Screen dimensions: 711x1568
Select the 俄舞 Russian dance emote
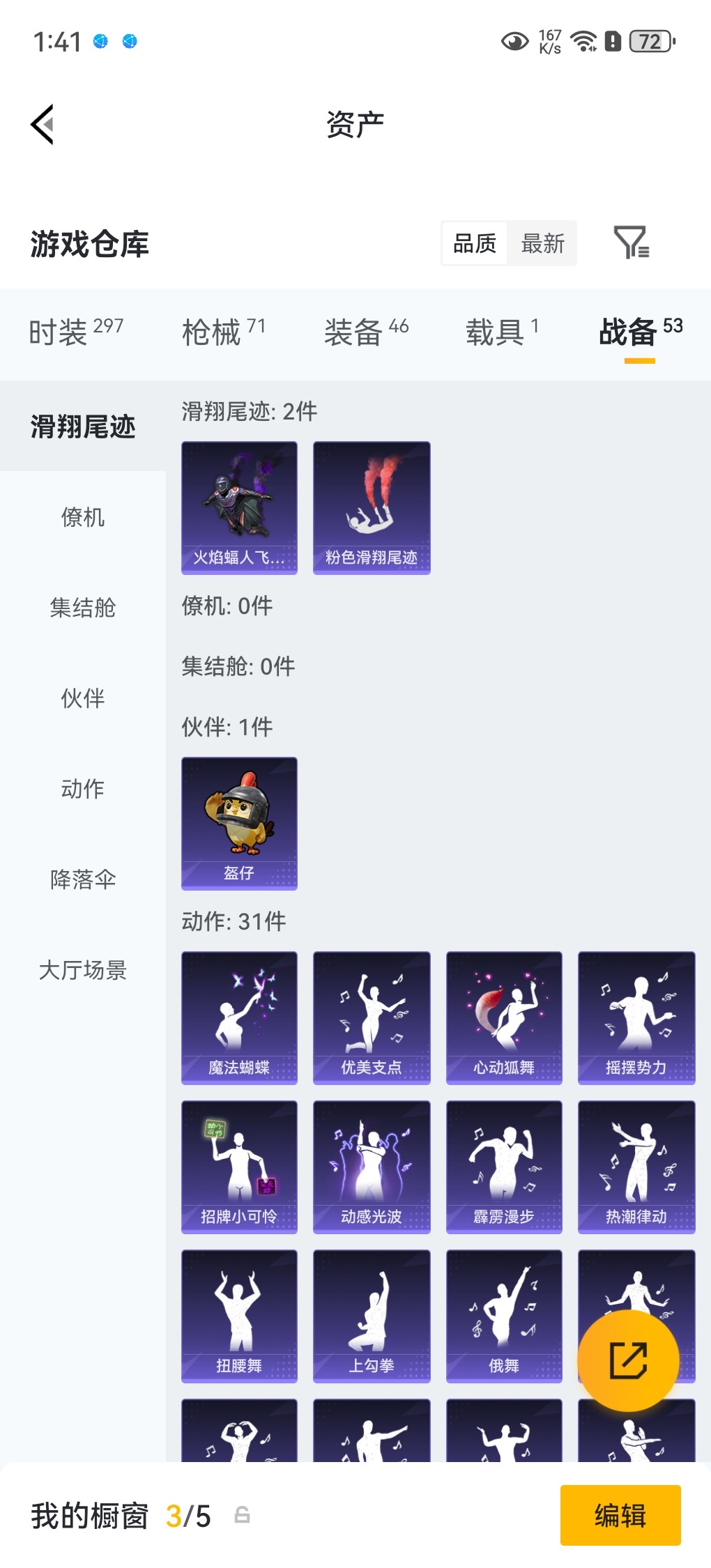coord(504,1317)
